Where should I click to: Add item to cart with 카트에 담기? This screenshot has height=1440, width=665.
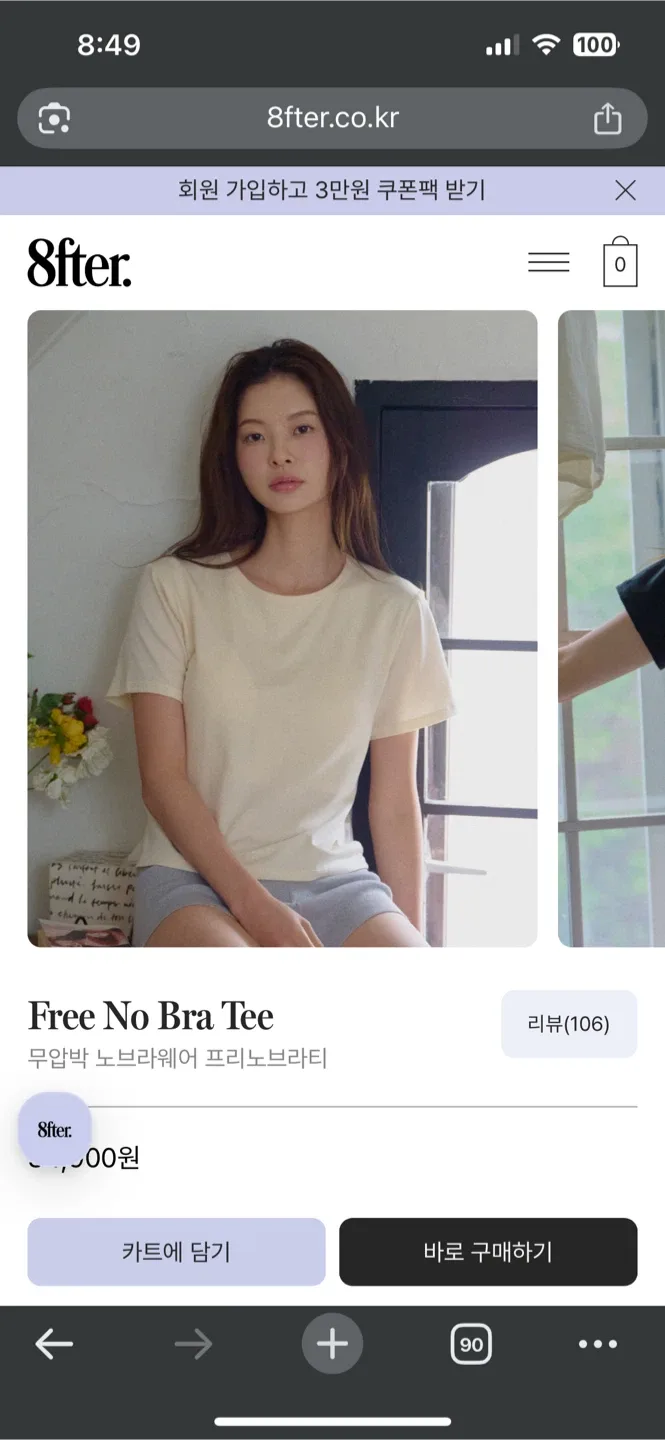click(176, 1251)
